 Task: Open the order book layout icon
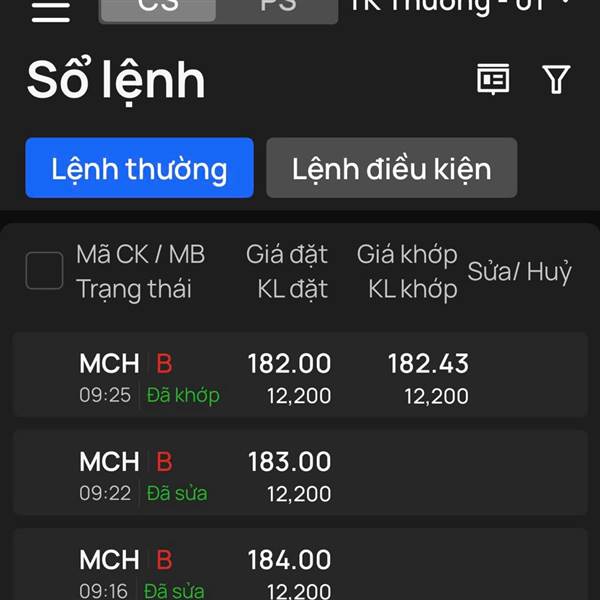point(493,79)
